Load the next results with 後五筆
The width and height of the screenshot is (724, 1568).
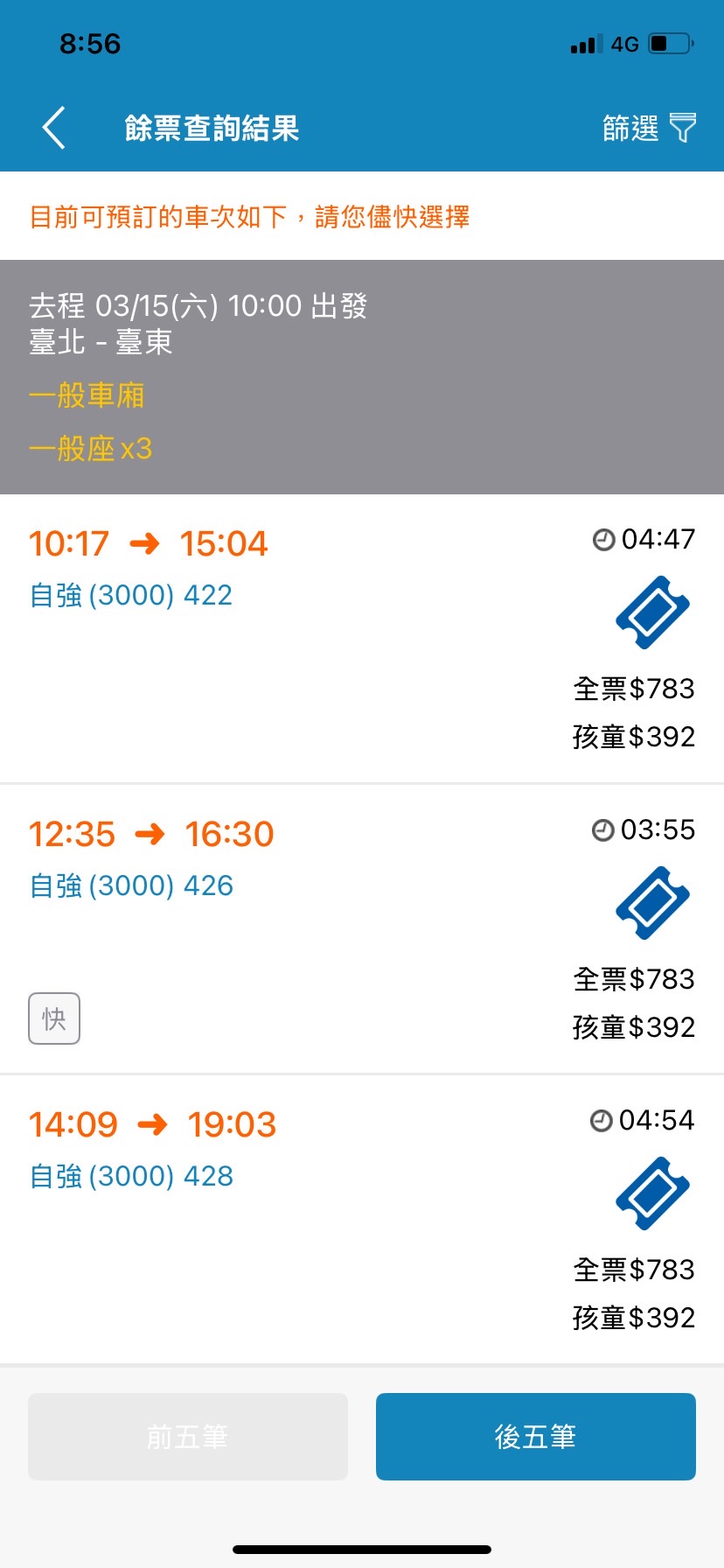coord(535,1437)
